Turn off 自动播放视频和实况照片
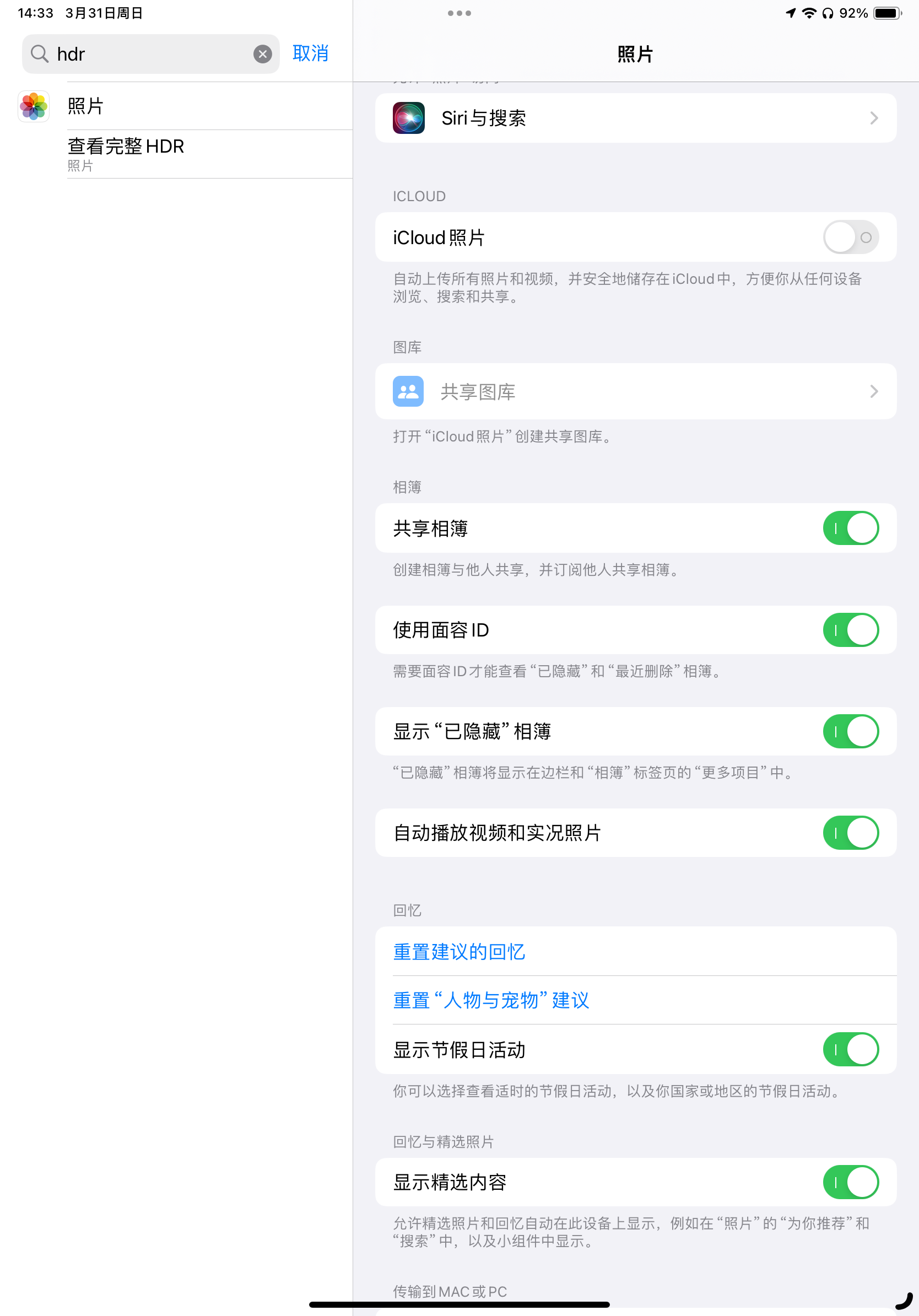 coord(850,833)
